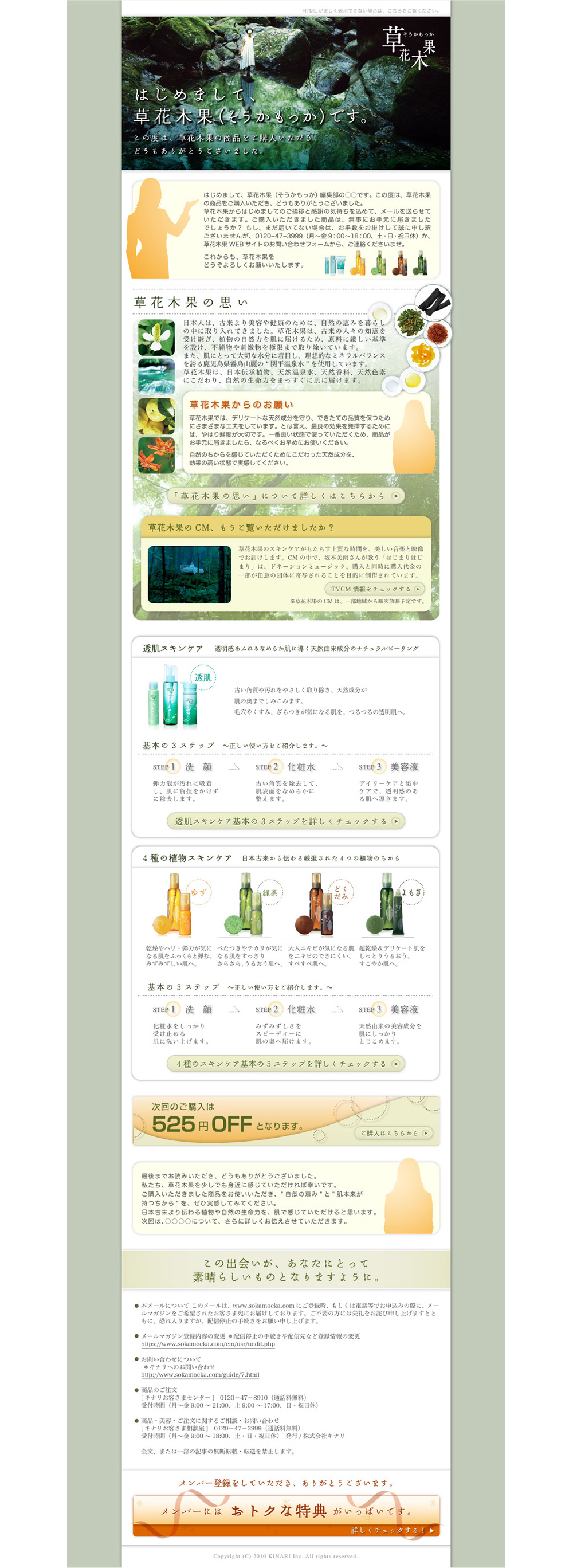Tap the TVCM情報をチェックする button
This screenshot has height=1568, width=573.
coord(375,589)
